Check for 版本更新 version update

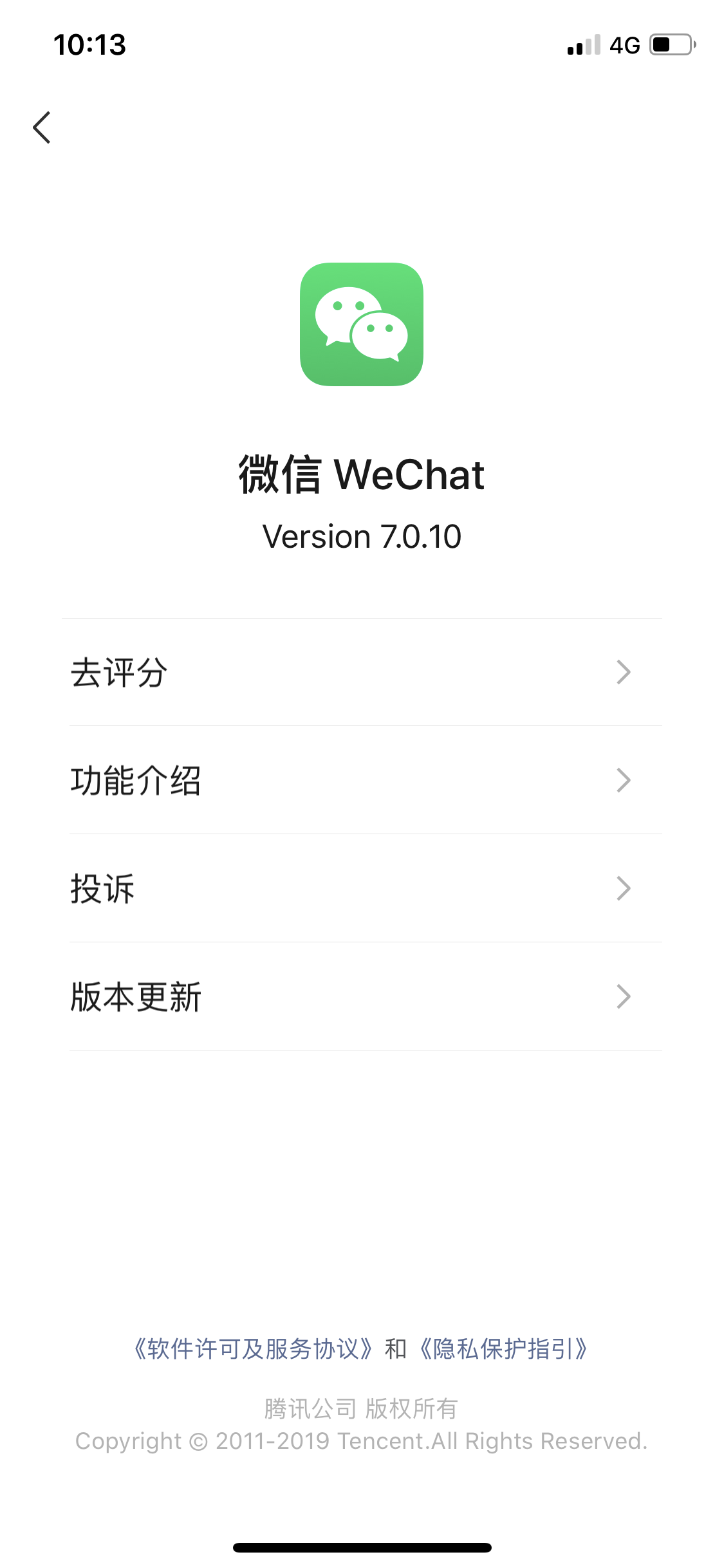coord(362,997)
